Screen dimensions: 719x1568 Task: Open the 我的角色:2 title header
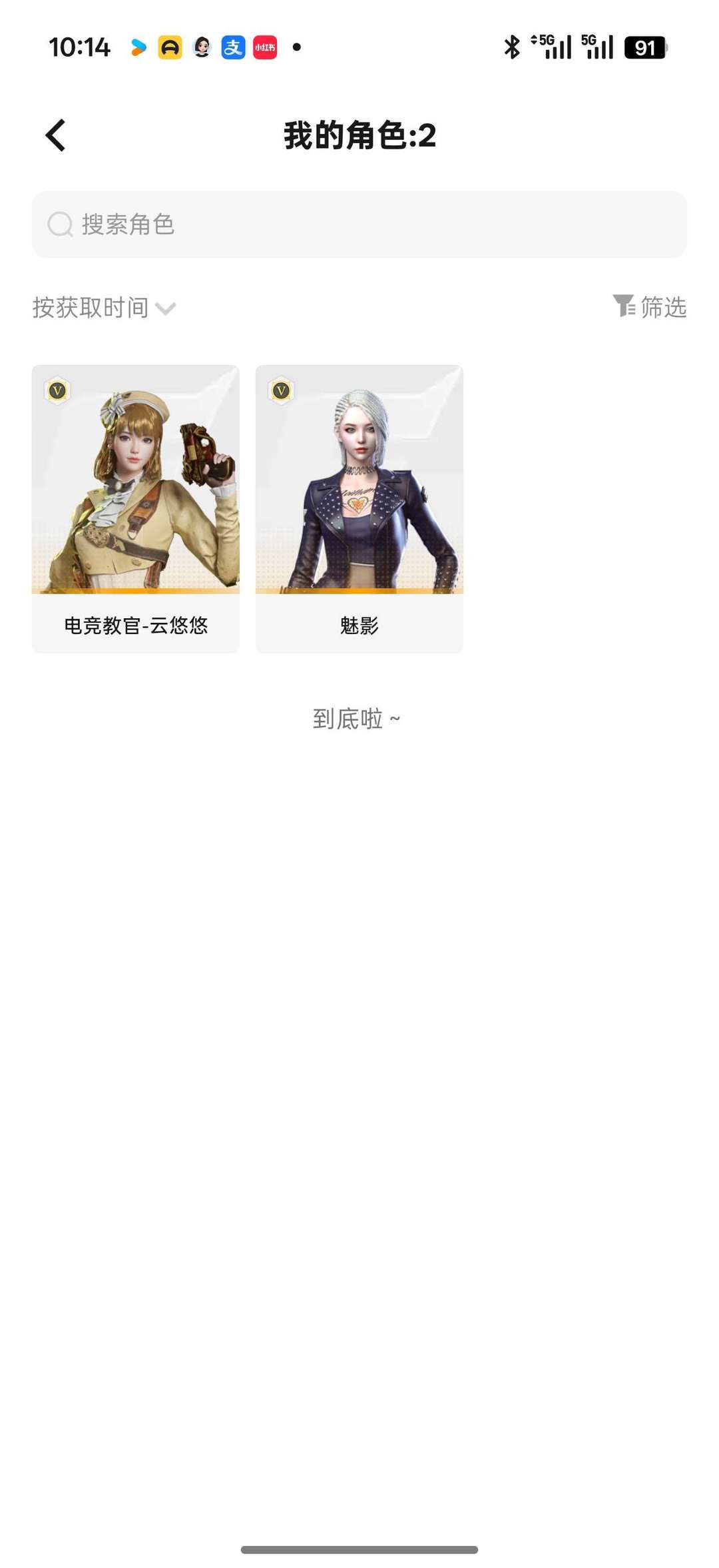click(x=359, y=135)
